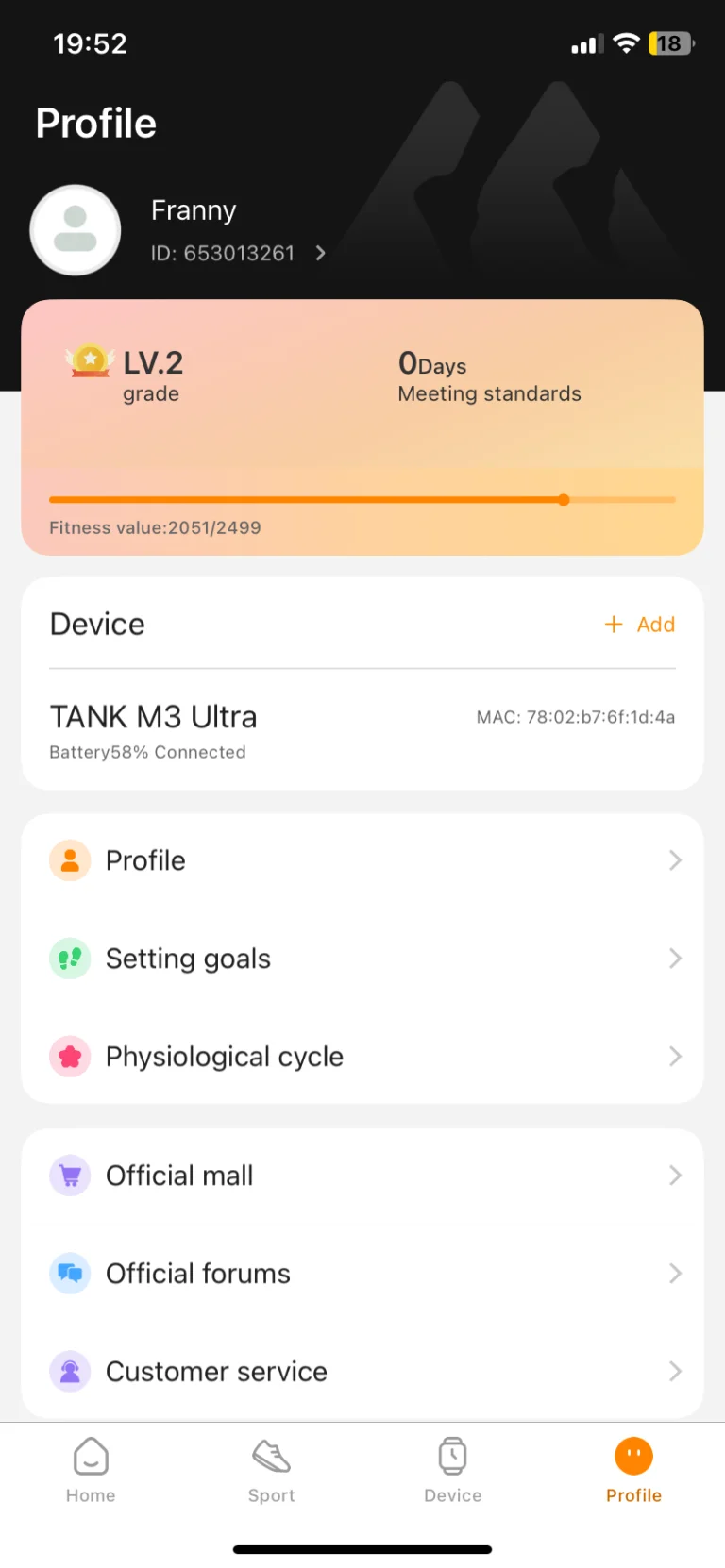Open the Official mall shopping cart icon

[69, 1175]
